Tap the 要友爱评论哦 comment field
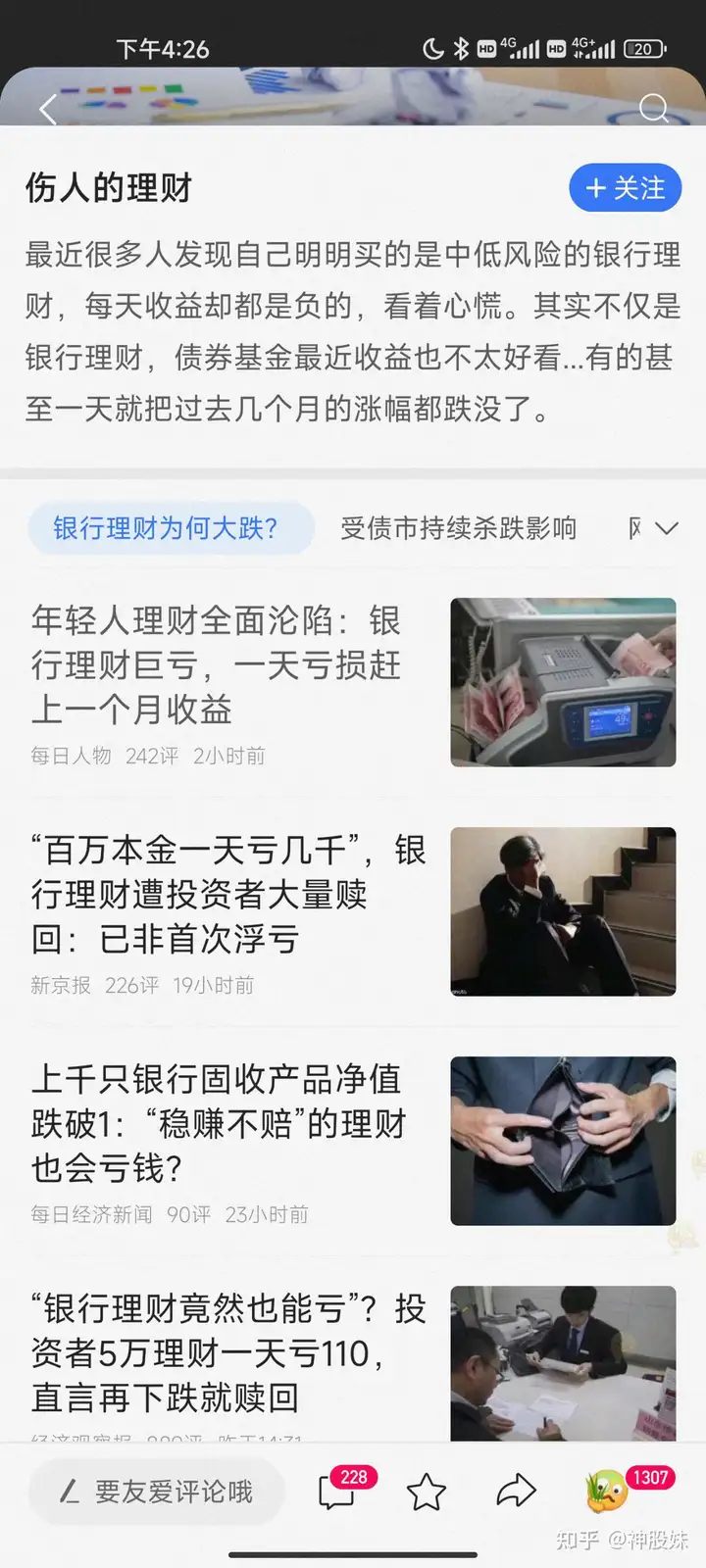Image resolution: width=706 pixels, height=1568 pixels. pyautogui.click(x=157, y=1492)
